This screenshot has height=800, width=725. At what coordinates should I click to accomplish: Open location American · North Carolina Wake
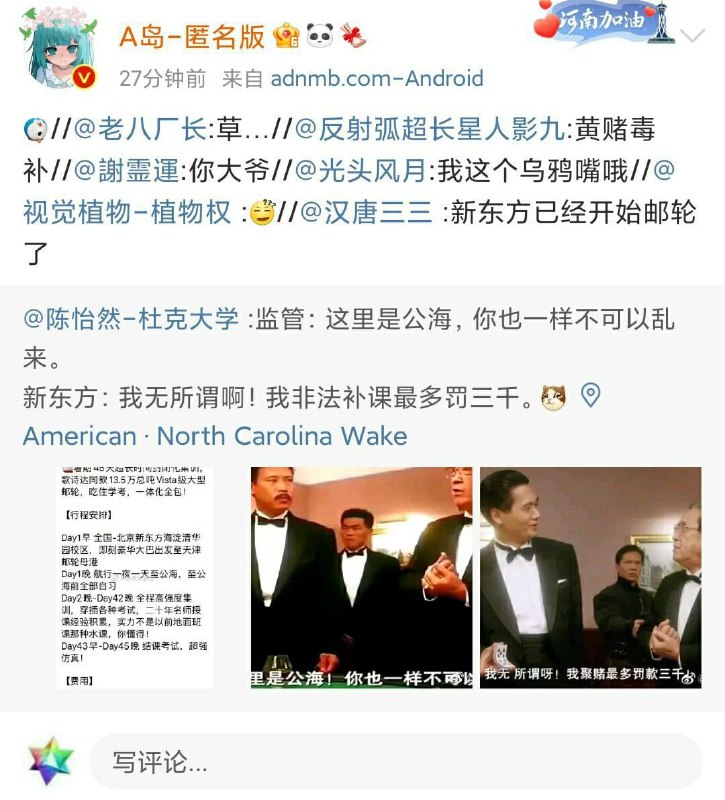click(x=215, y=436)
